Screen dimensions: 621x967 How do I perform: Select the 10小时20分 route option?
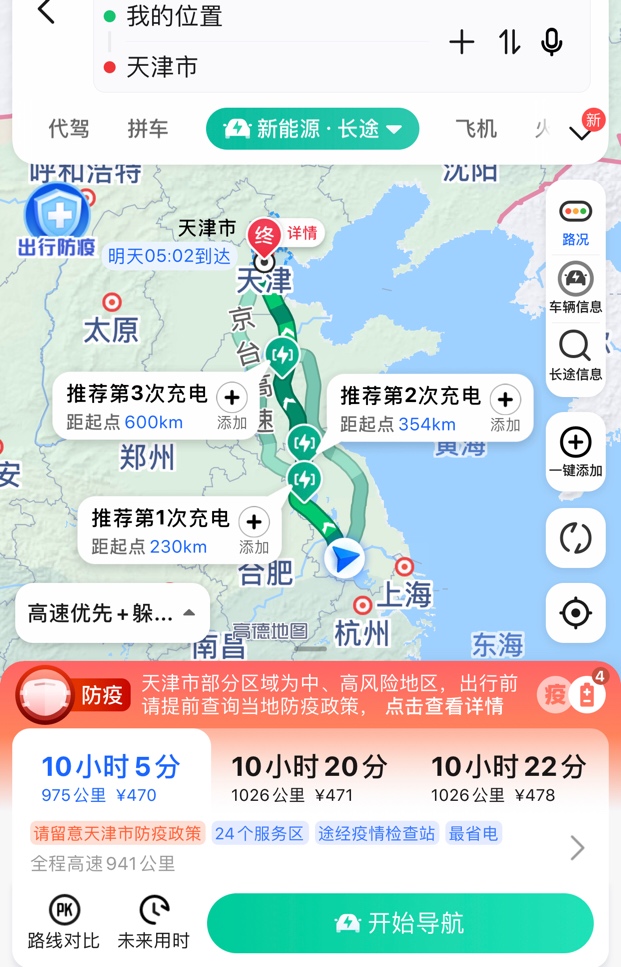(309, 778)
